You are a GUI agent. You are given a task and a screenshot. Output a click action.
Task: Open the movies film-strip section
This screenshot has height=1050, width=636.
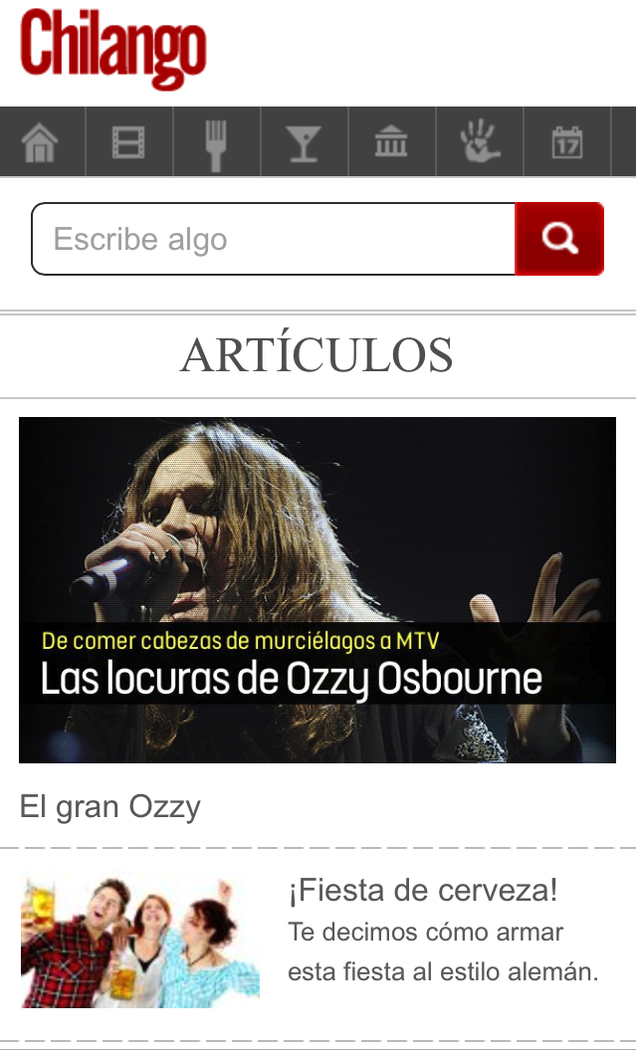tap(129, 142)
